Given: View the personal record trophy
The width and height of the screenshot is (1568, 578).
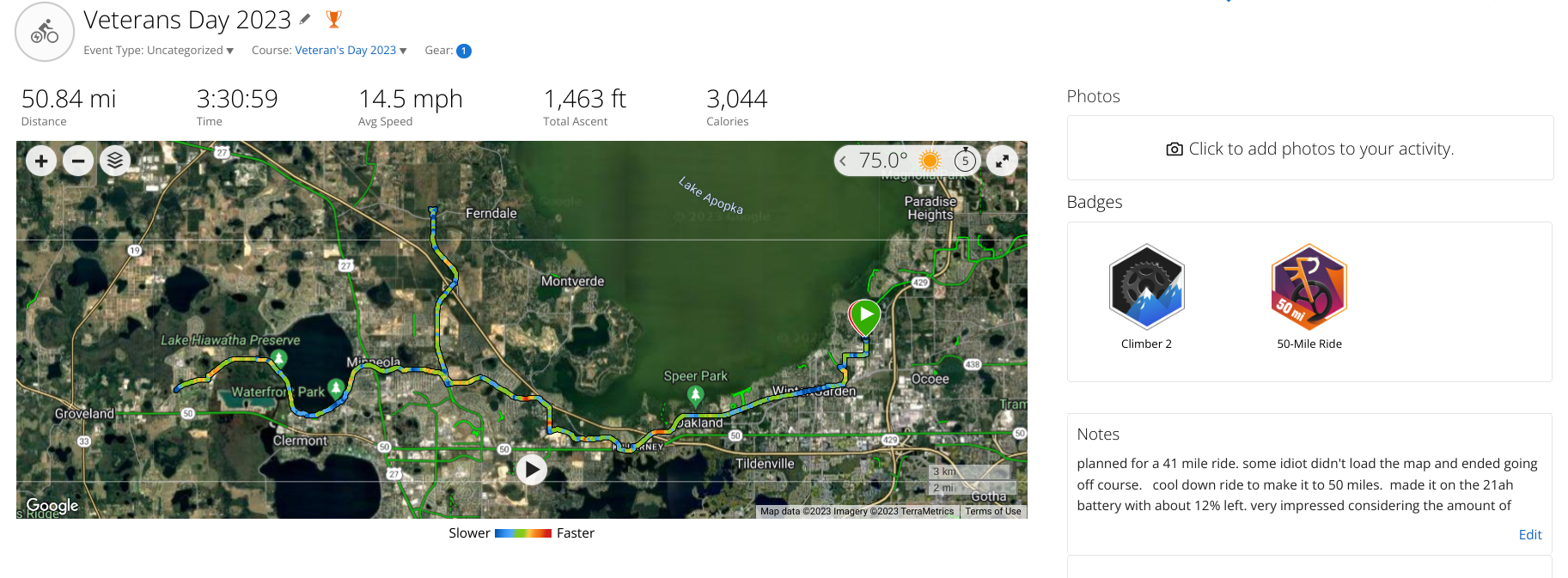Looking at the screenshot, I should coord(333,19).
